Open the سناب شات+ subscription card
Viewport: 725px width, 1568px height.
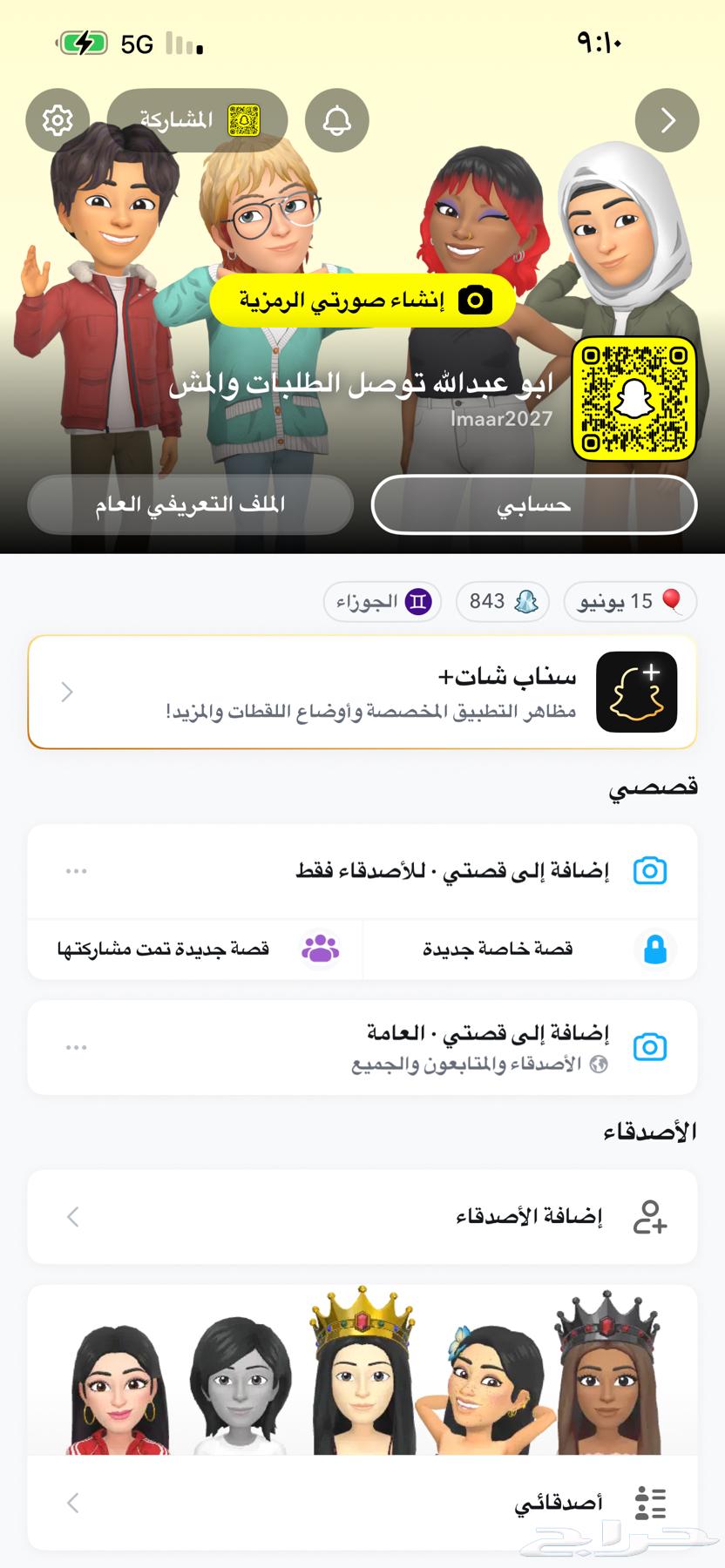tap(362, 693)
